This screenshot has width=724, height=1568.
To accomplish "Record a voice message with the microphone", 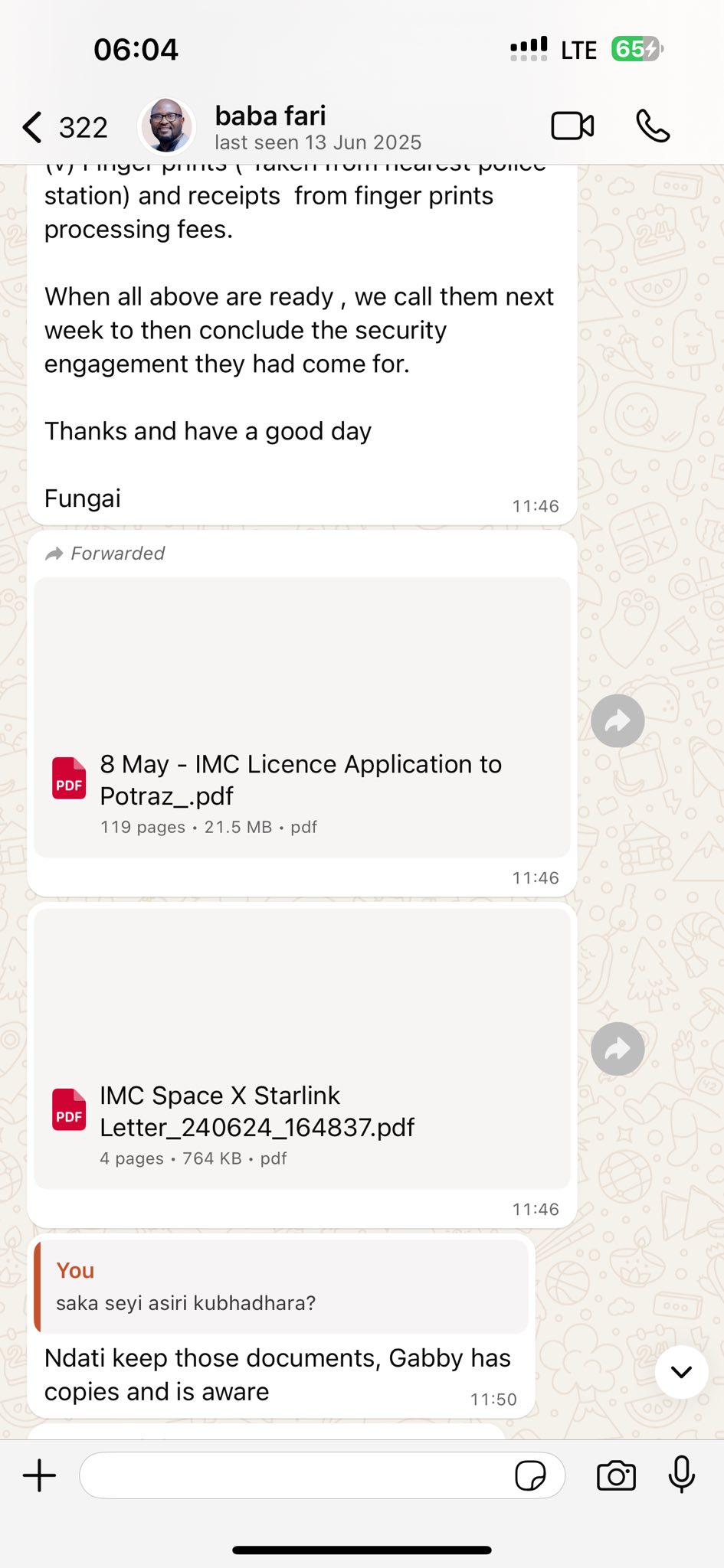I will point(681,1475).
